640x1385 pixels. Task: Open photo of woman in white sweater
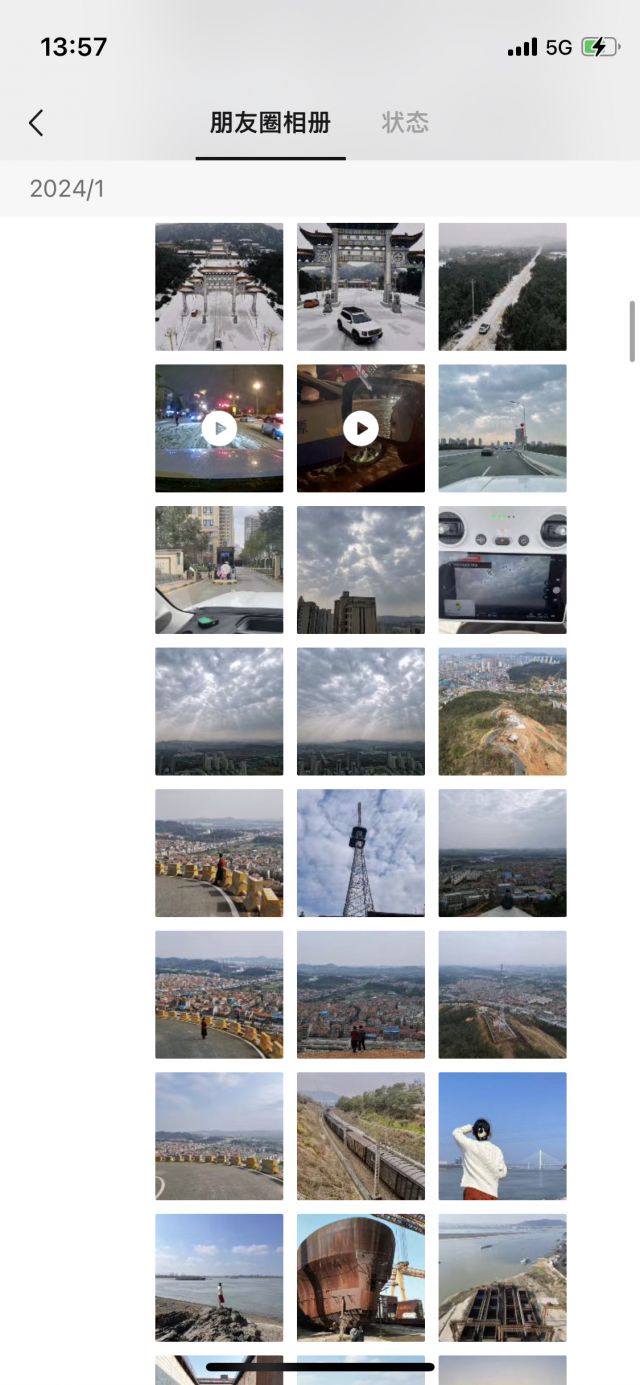502,1136
